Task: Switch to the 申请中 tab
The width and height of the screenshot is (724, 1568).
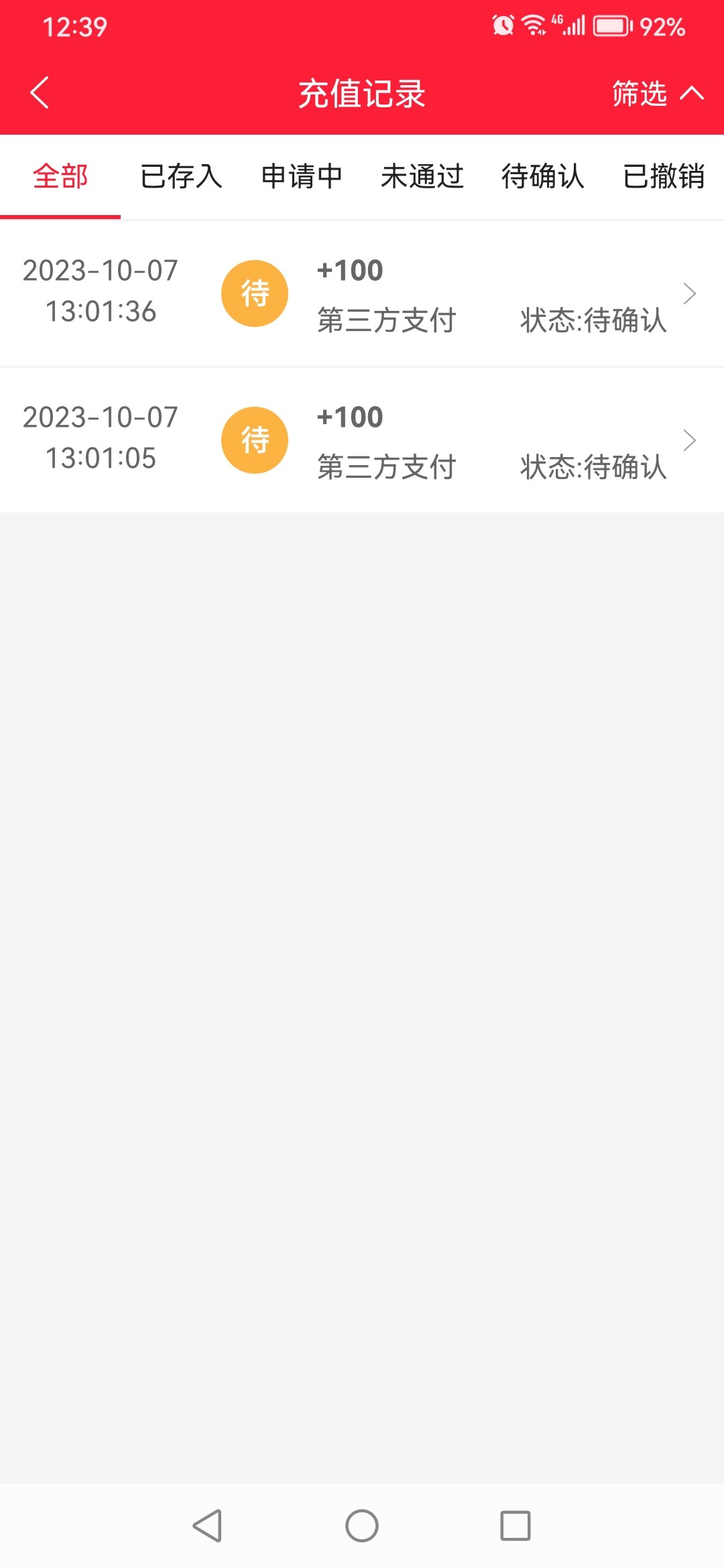Action: [x=302, y=177]
